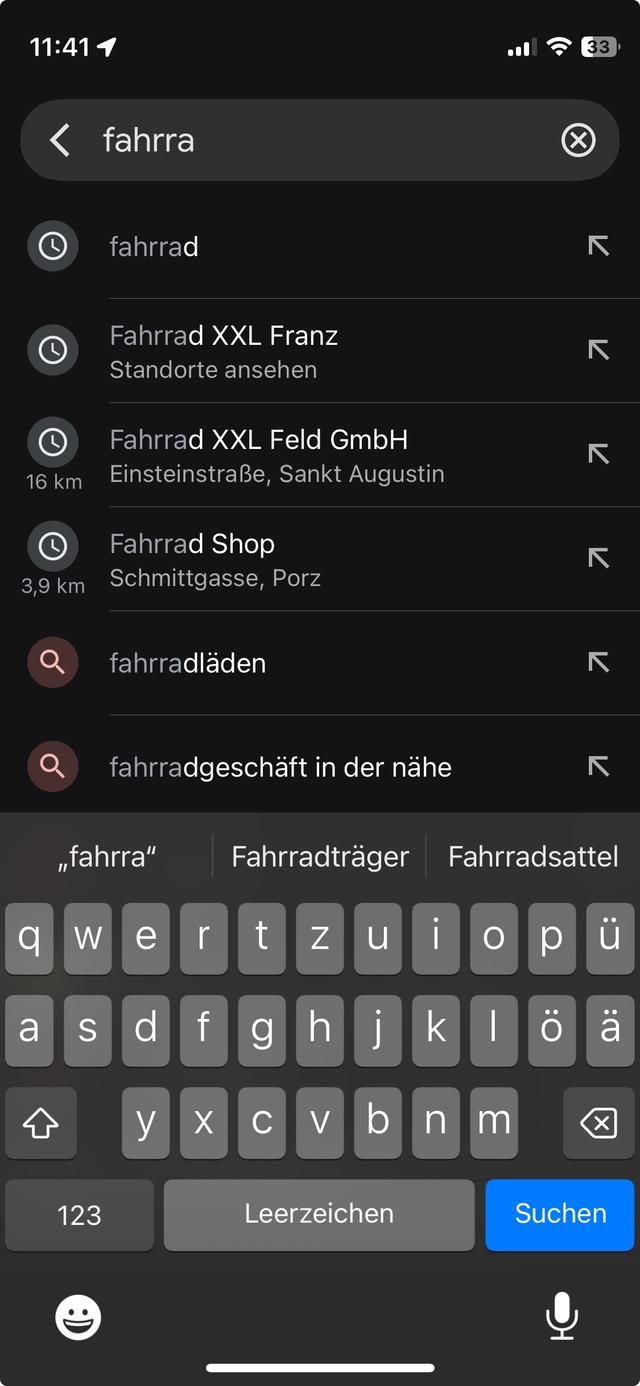Choose keyboard suggestion "Fahrradträger"

320,857
